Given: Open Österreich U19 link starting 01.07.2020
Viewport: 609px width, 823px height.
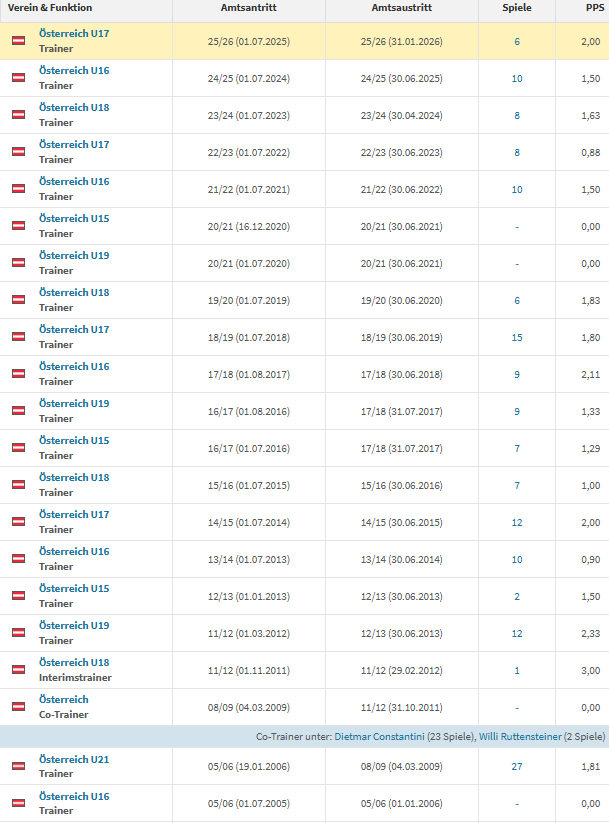Looking at the screenshot, I should (74, 256).
